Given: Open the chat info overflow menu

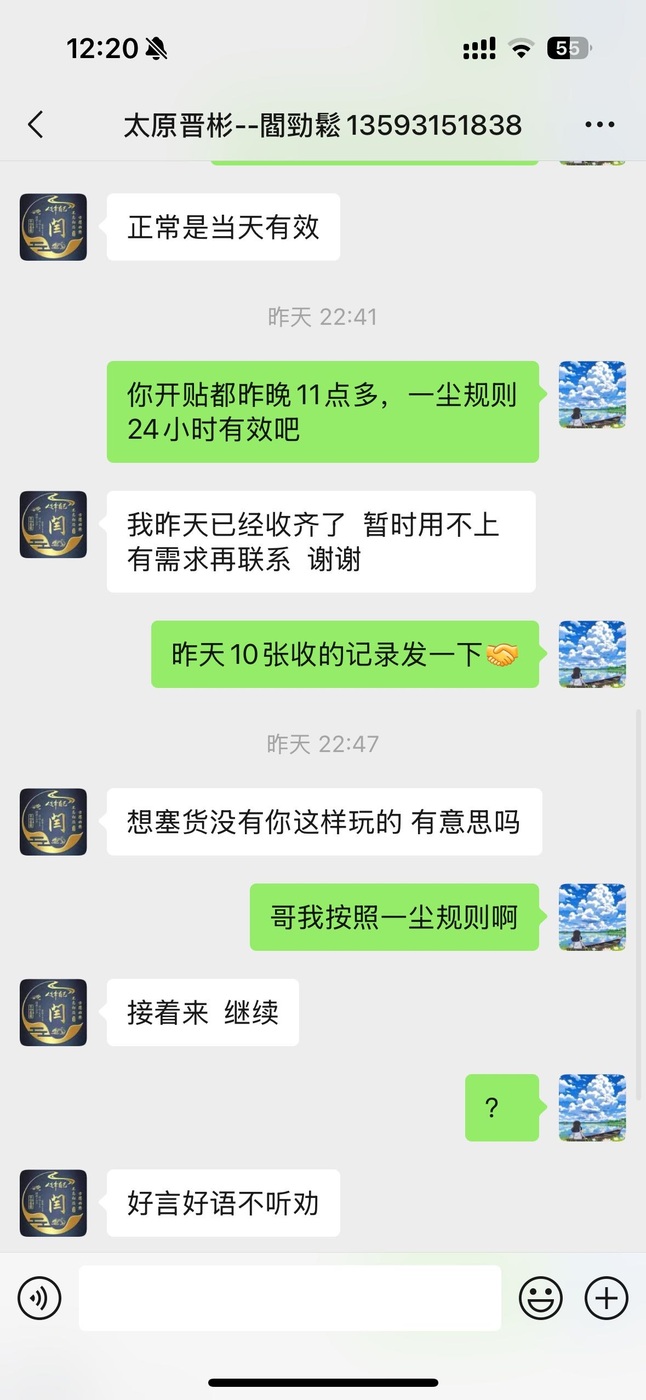Looking at the screenshot, I should 599,125.
